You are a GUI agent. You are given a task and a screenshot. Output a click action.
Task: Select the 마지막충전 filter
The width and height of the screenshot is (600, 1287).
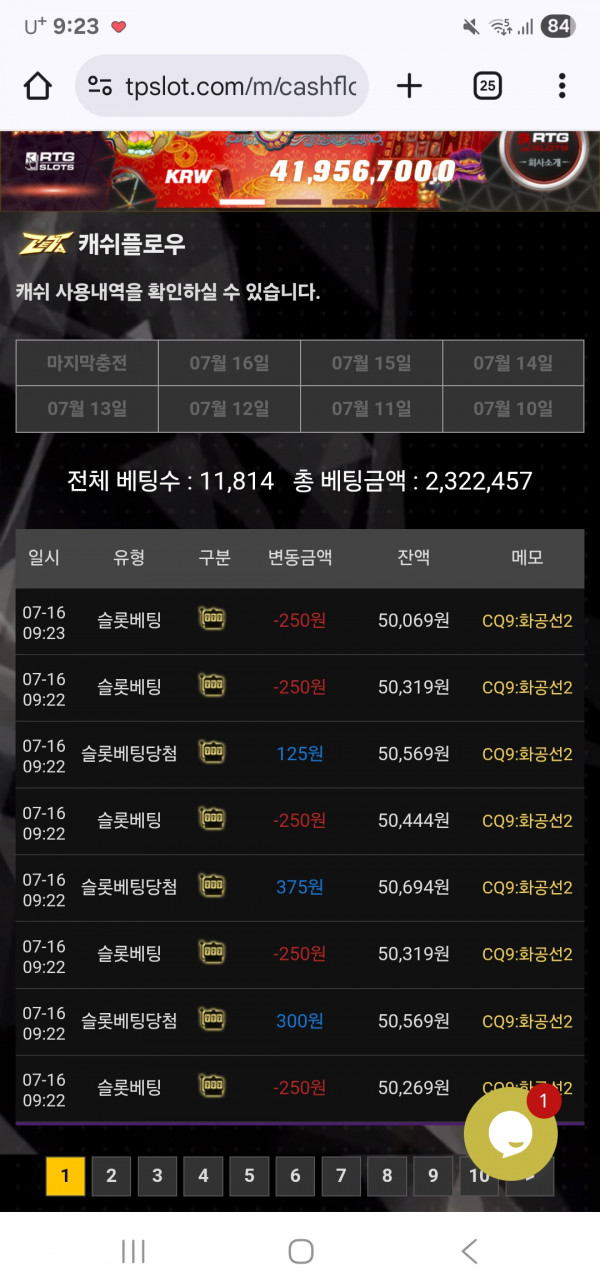coord(87,363)
